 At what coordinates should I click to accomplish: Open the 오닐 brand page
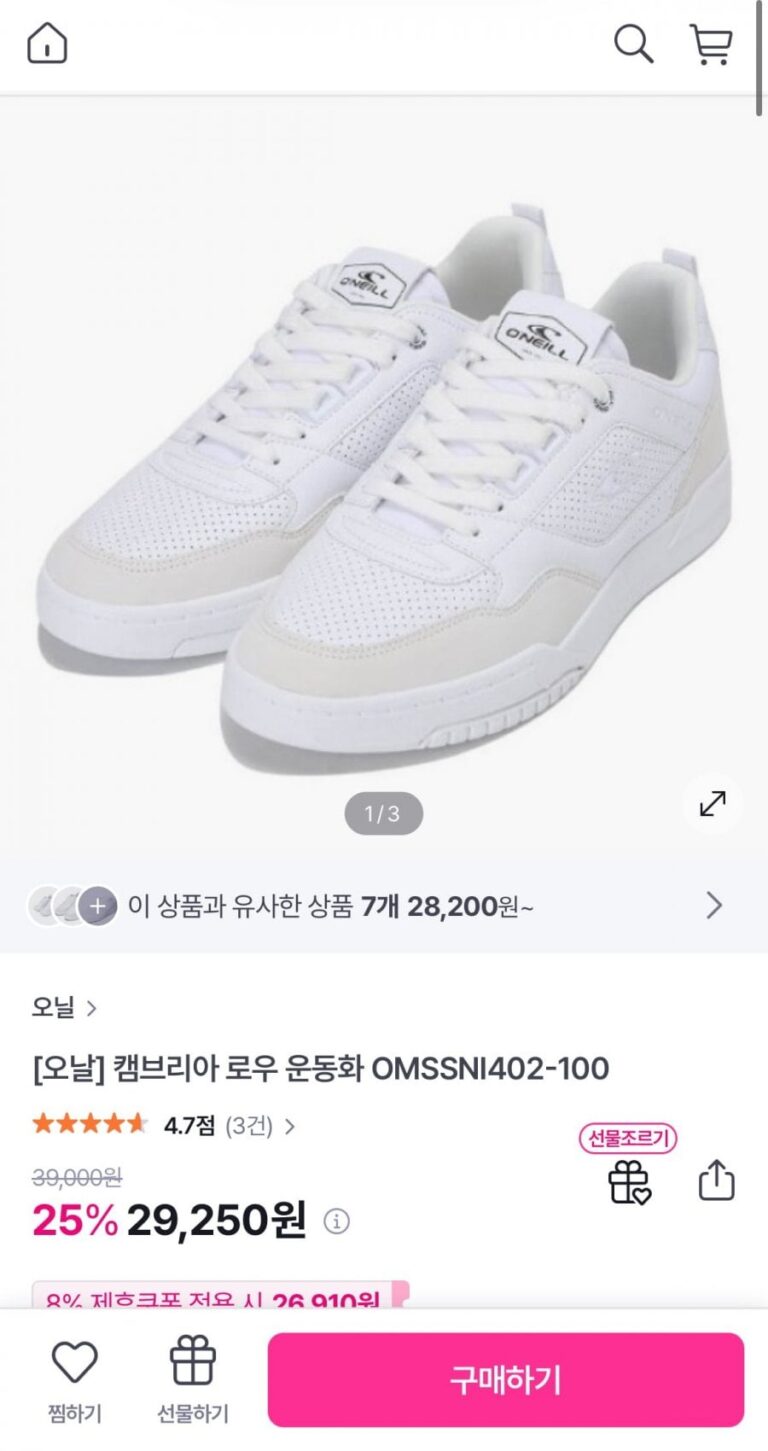(64, 1008)
